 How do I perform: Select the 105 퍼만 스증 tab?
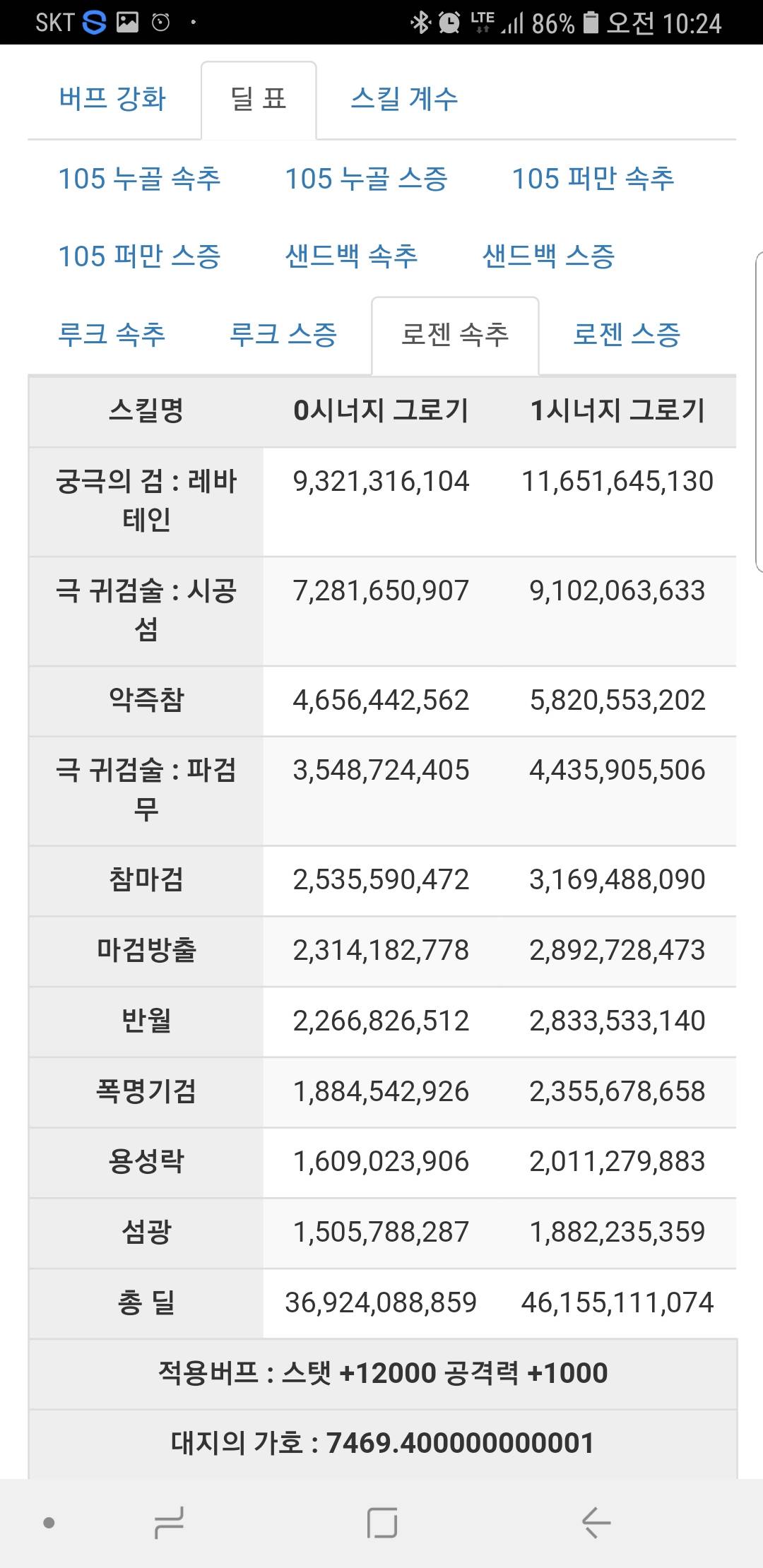tap(139, 256)
